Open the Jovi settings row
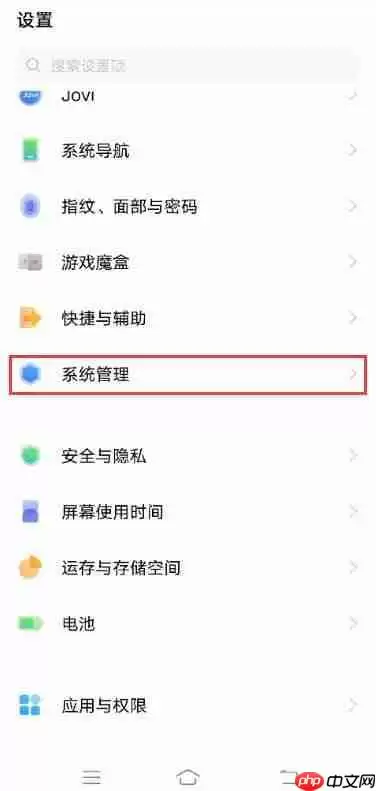 (x=188, y=95)
